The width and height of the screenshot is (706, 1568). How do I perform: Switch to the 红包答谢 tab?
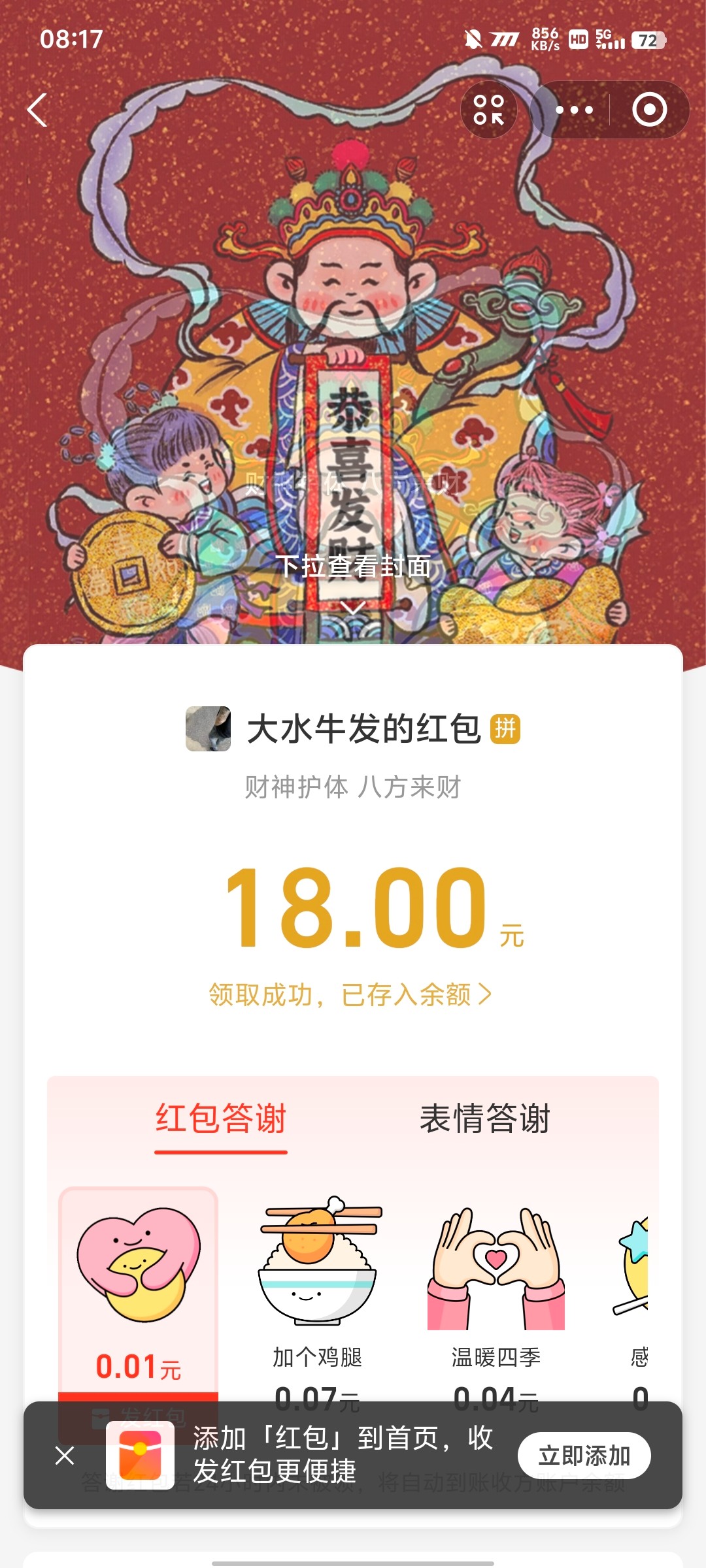pos(221,1119)
